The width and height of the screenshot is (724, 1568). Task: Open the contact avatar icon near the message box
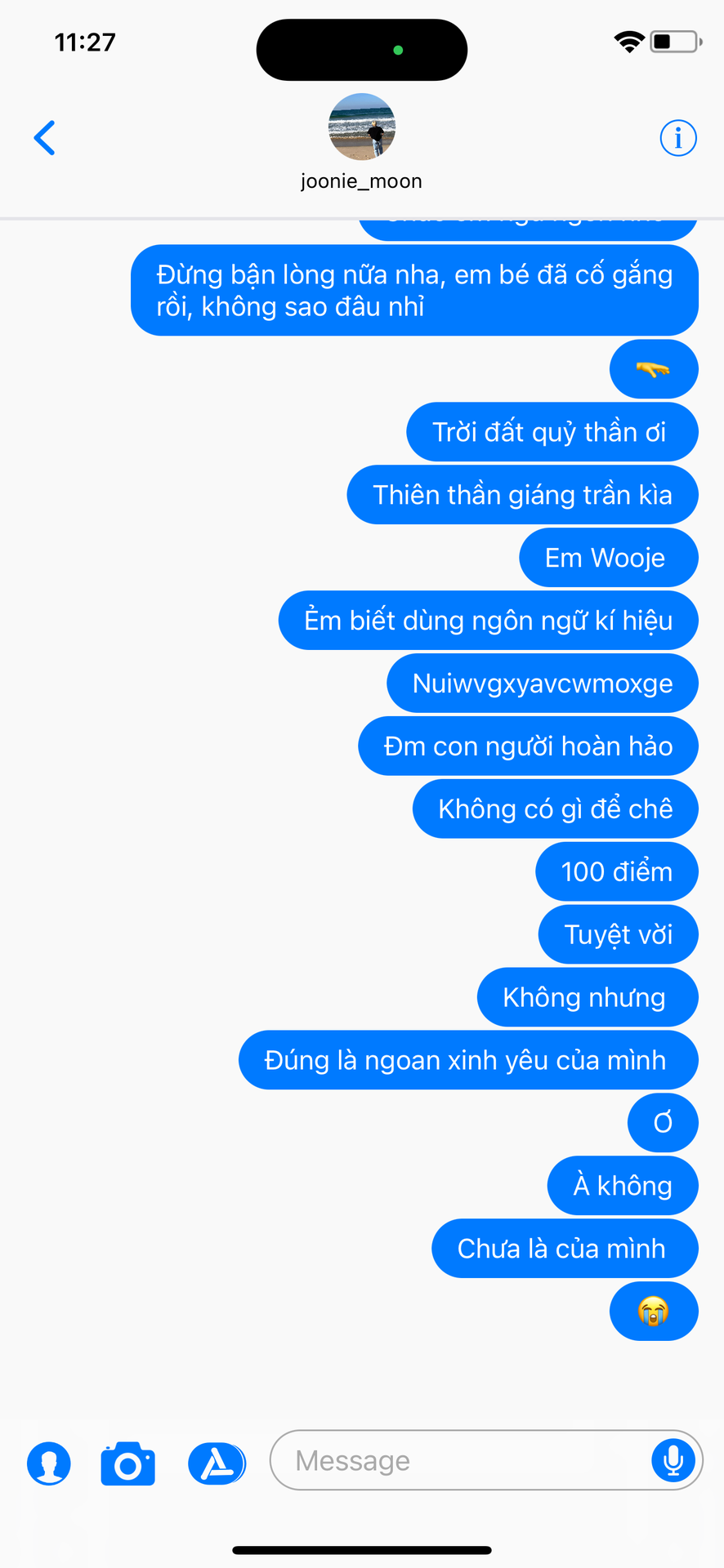click(x=49, y=1463)
